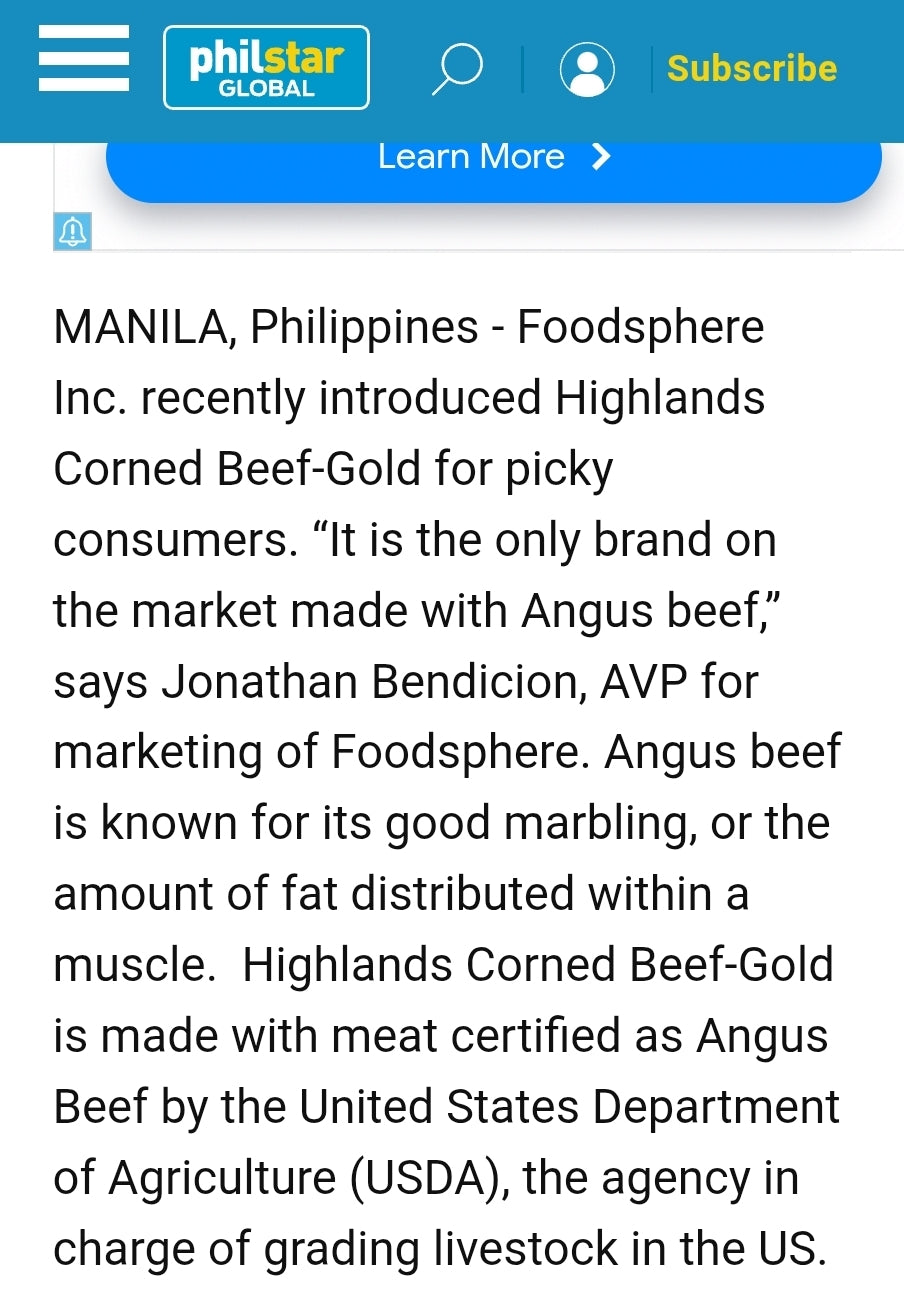The width and height of the screenshot is (904, 1292).
Task: Open the ad info bell icon
Action: coord(72,232)
